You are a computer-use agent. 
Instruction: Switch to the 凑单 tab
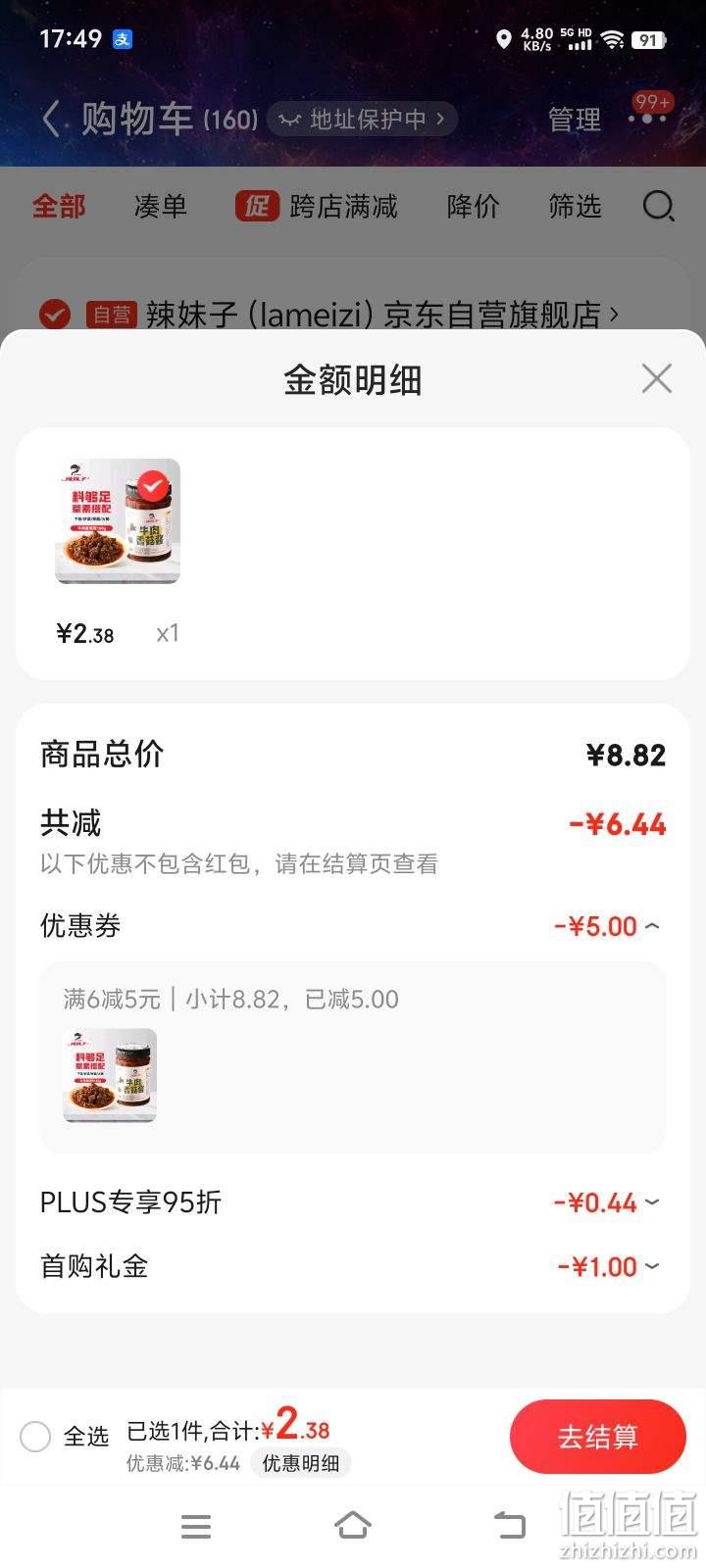click(160, 206)
